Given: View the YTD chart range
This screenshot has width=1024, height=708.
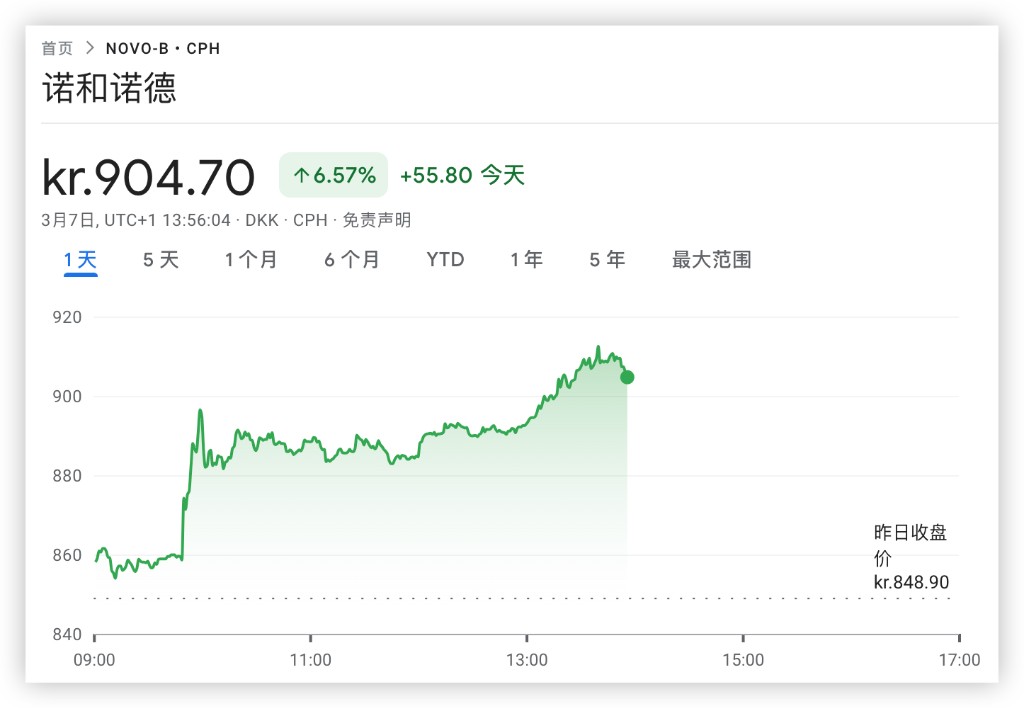Looking at the screenshot, I should coord(445,260).
